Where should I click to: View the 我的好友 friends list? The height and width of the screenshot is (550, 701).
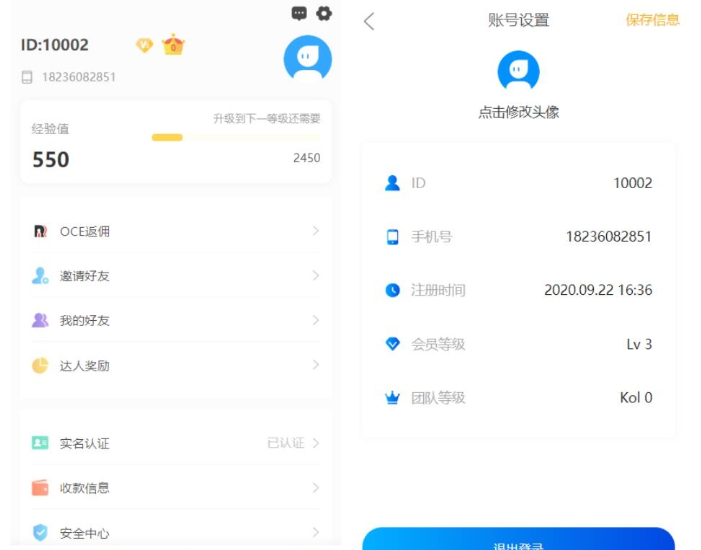(176, 320)
